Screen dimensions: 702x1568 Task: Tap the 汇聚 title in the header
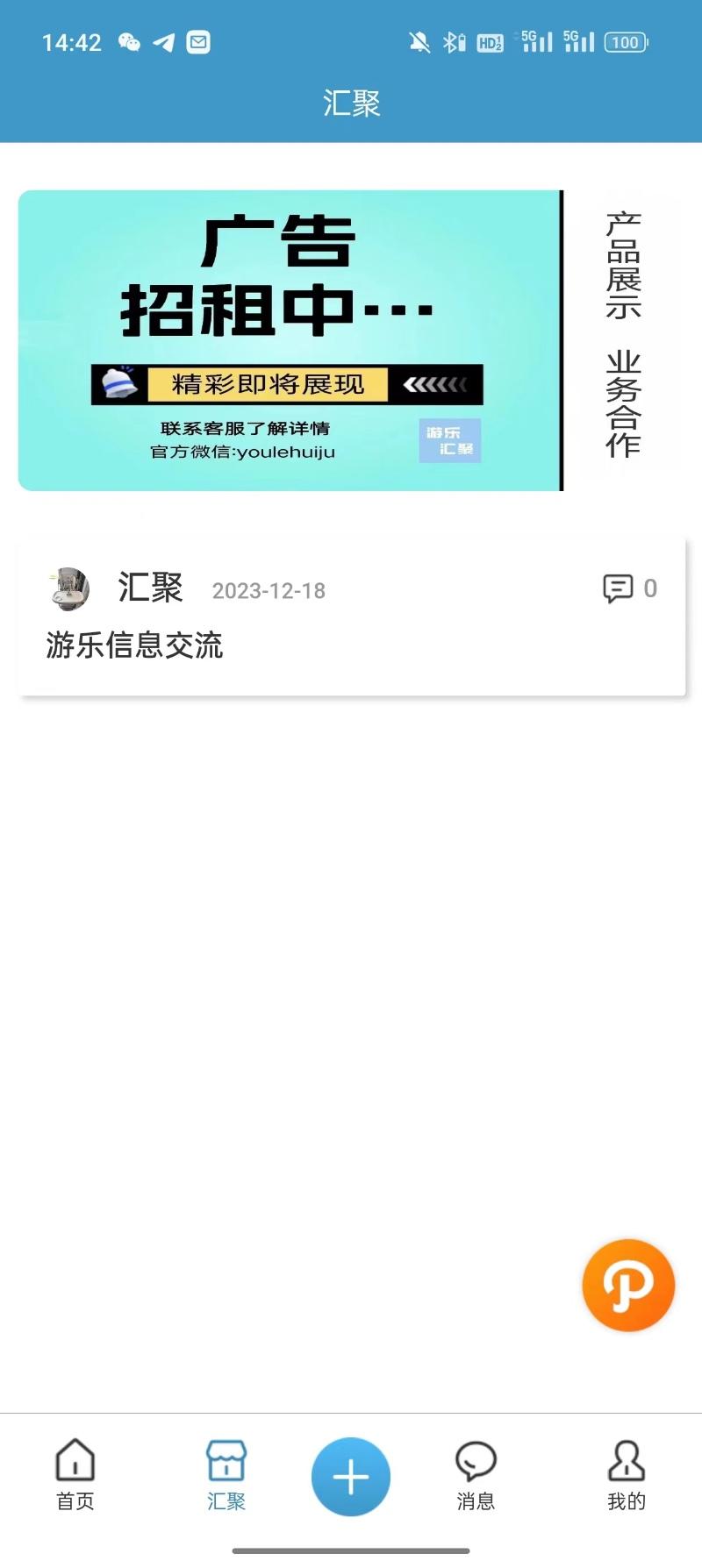tap(351, 104)
